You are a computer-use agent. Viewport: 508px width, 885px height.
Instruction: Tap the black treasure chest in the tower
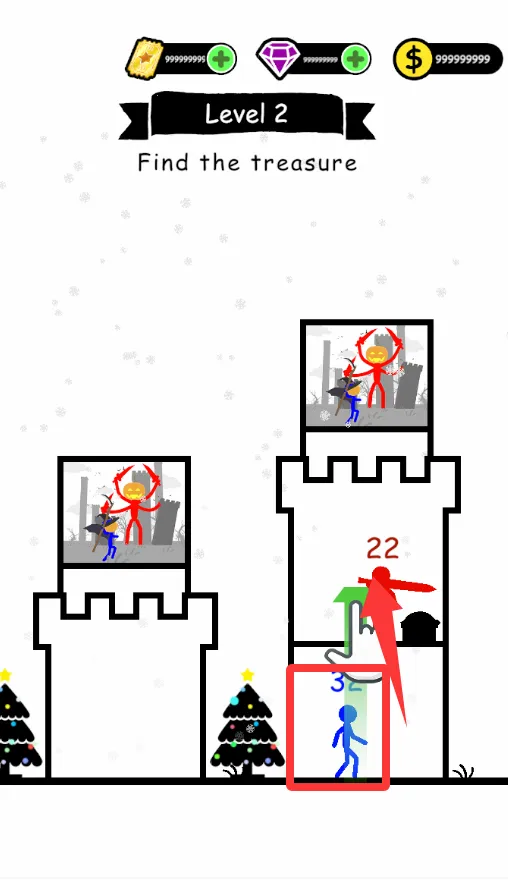coord(419,627)
